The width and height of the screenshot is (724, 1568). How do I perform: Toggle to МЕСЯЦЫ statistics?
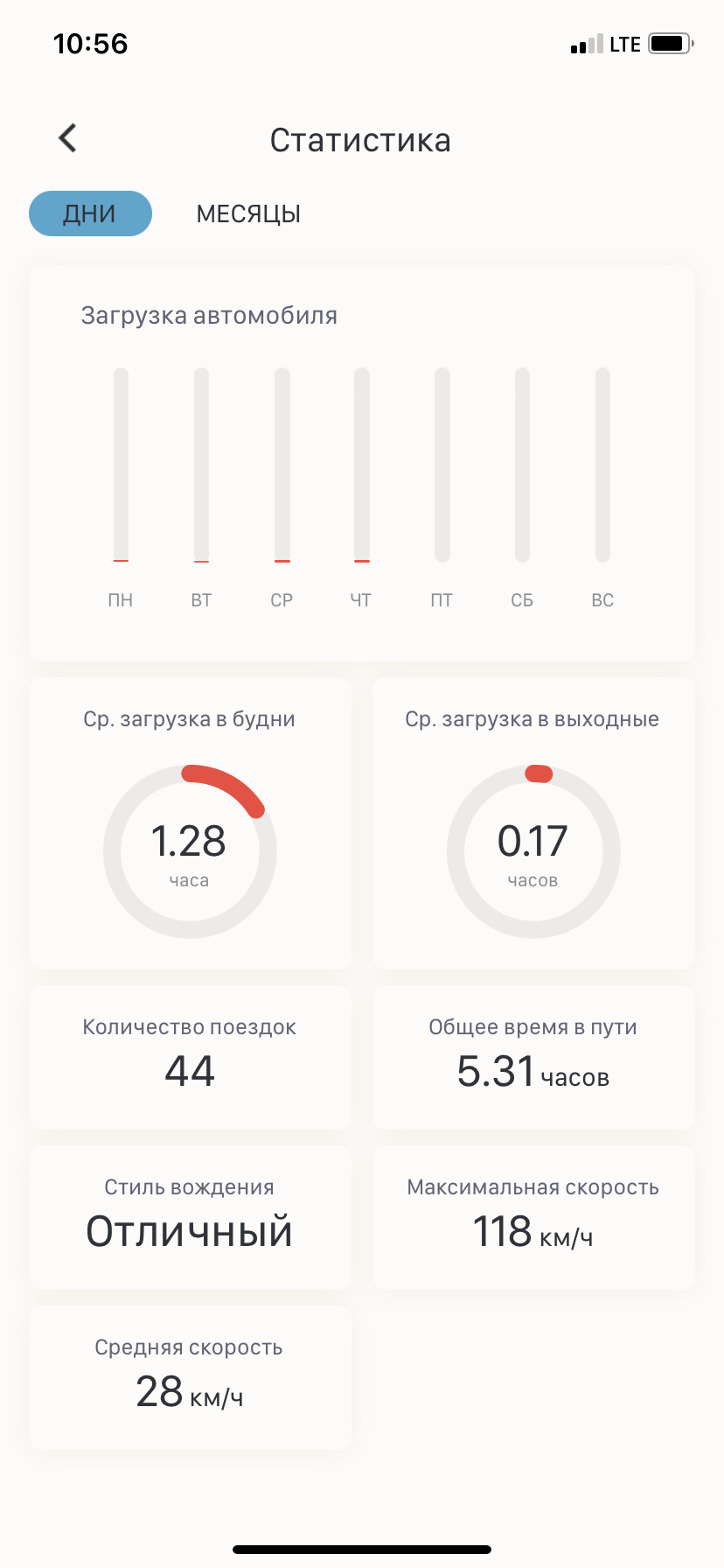[x=247, y=213]
